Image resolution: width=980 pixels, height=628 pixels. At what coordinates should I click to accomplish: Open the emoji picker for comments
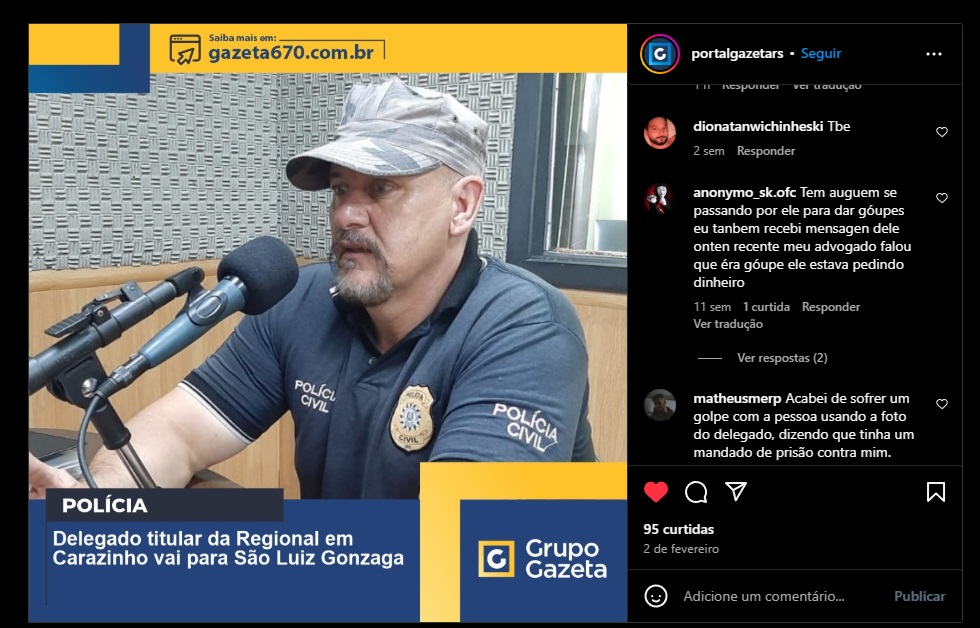pos(656,596)
